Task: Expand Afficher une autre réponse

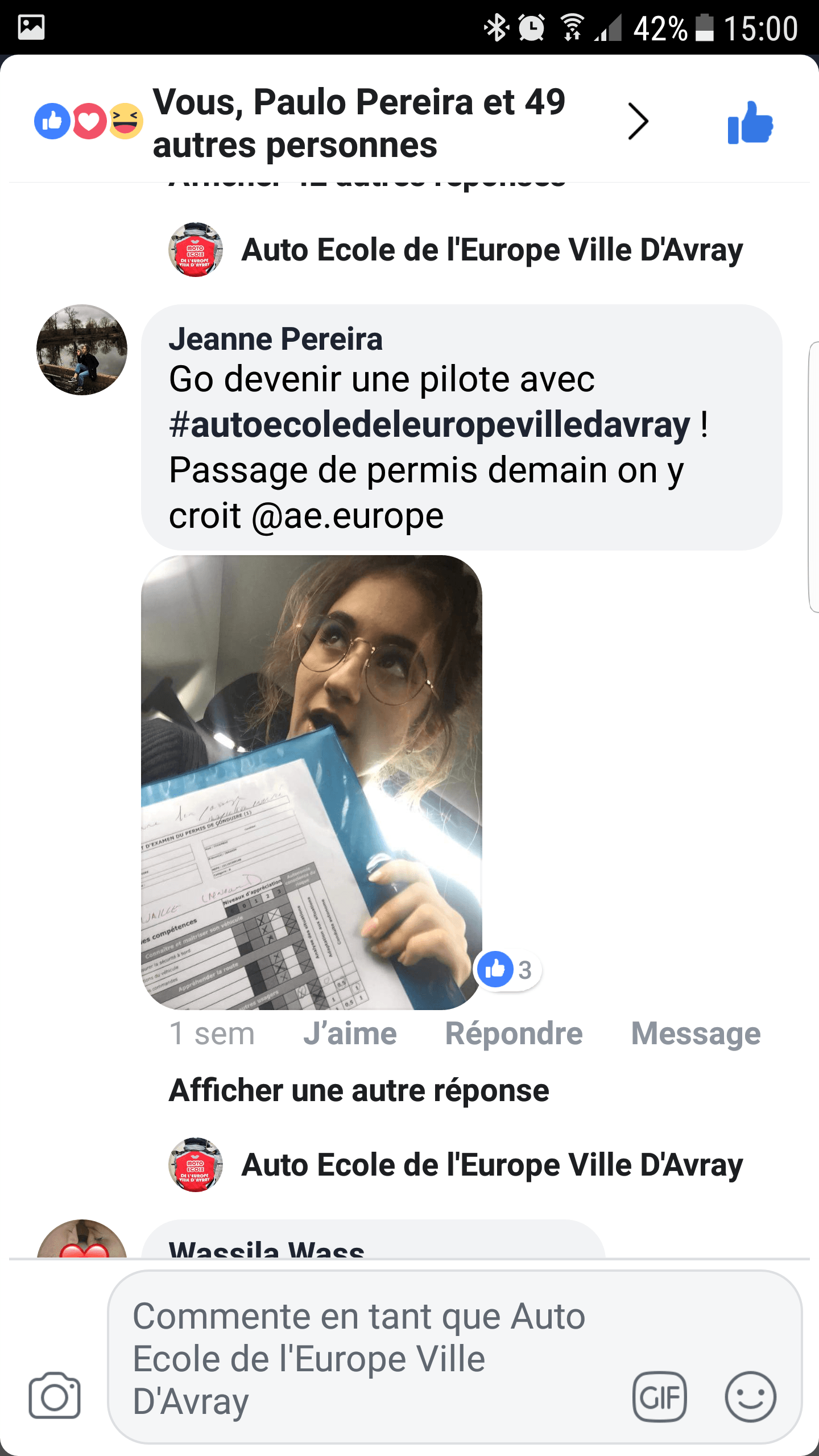Action: click(359, 1090)
